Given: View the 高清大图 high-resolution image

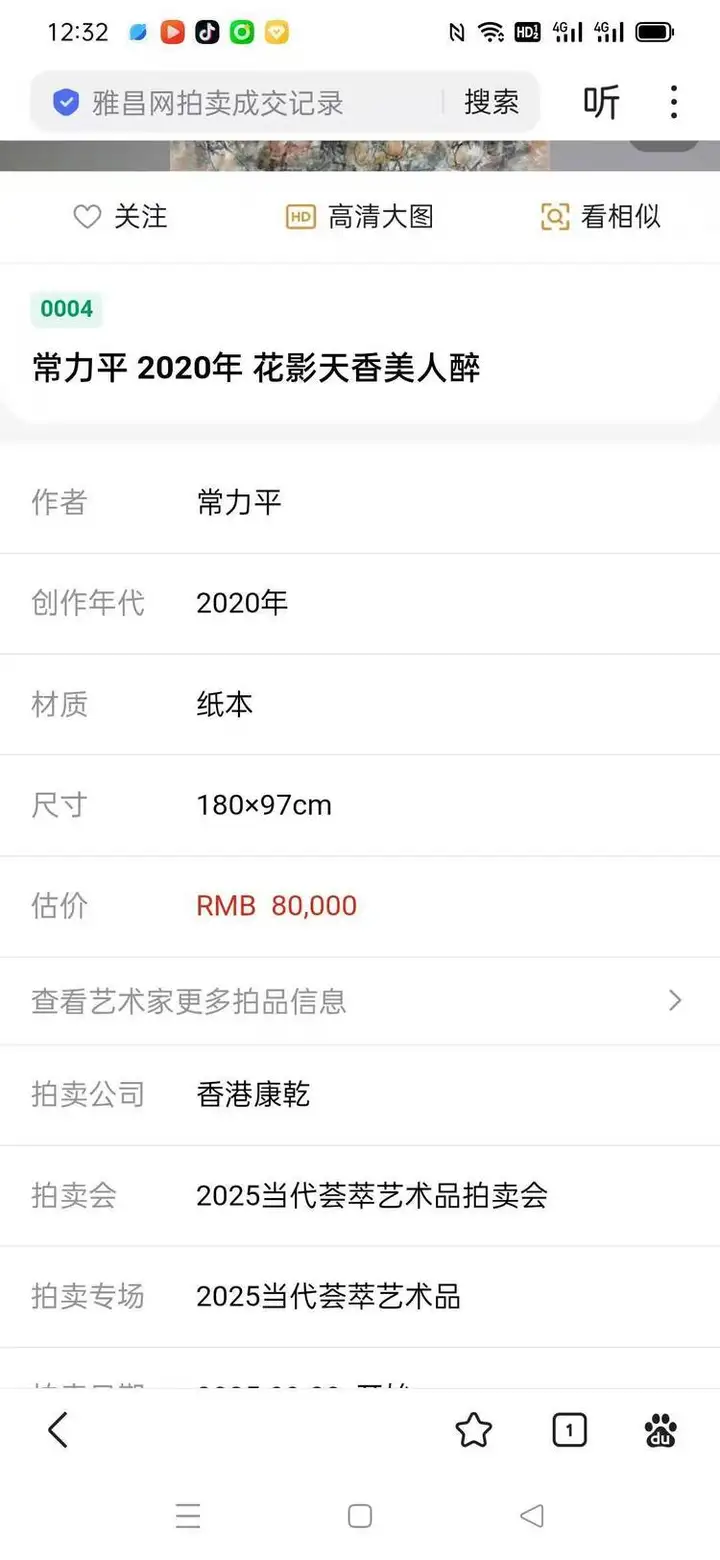Looking at the screenshot, I should pos(360,216).
